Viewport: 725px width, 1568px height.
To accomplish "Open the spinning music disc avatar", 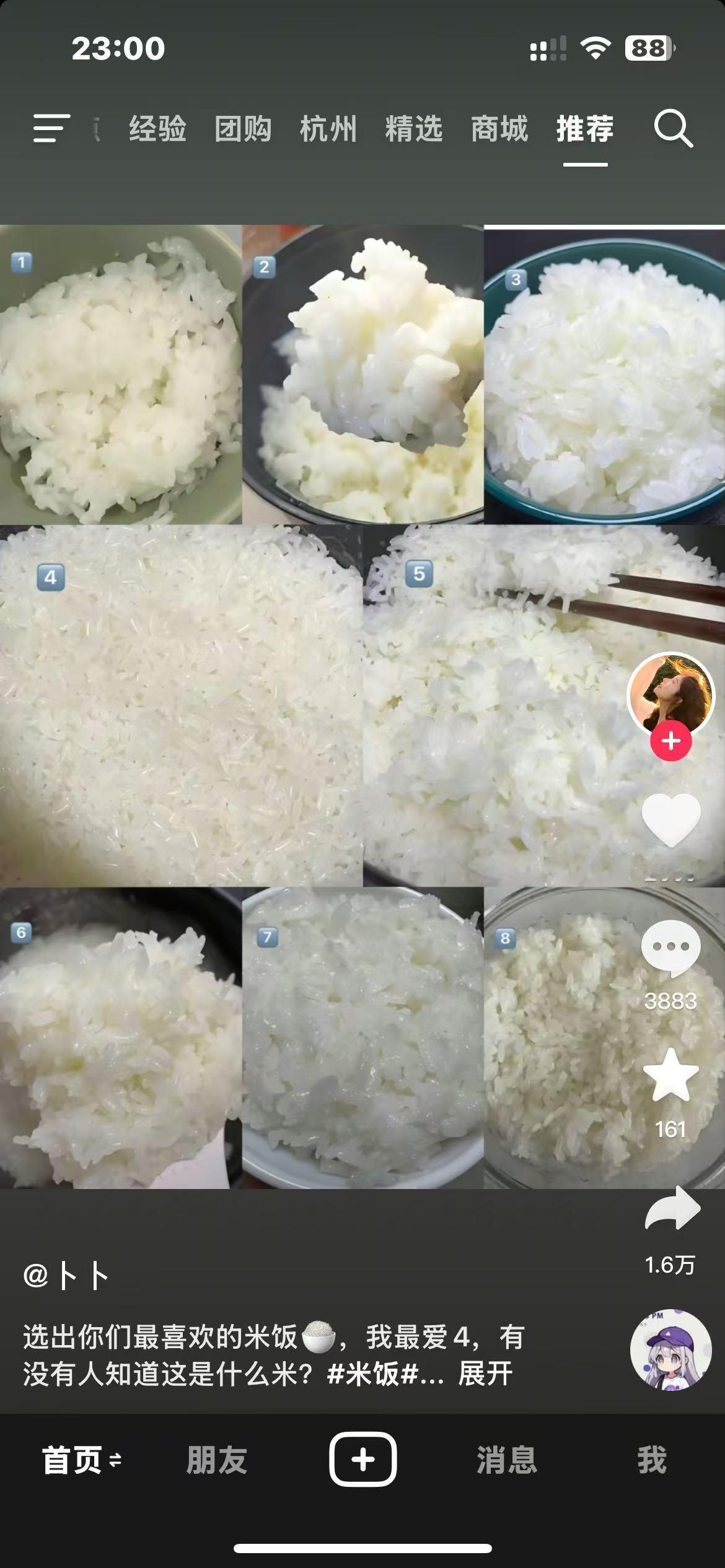I will [x=670, y=1350].
